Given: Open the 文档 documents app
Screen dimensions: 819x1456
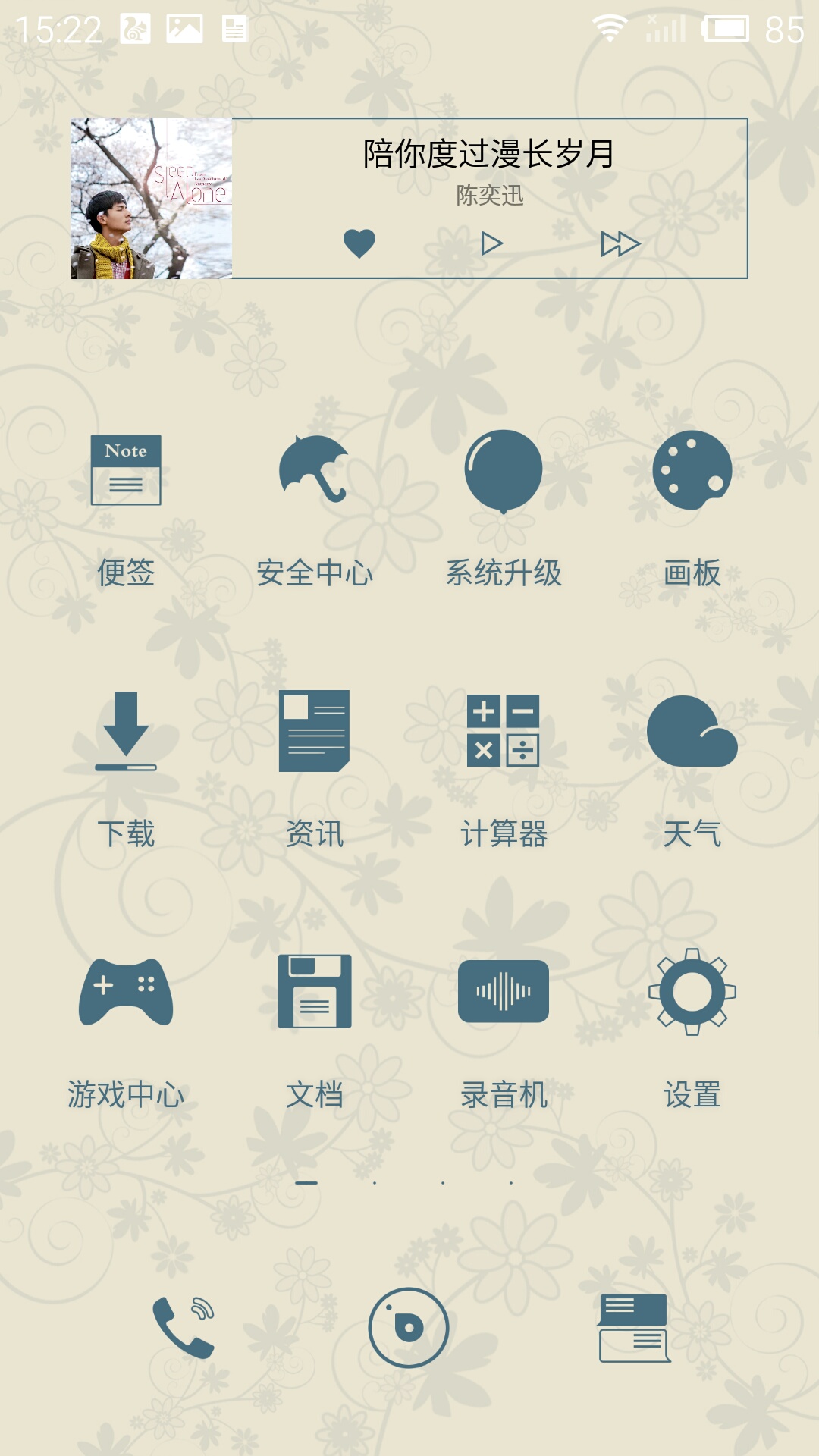Looking at the screenshot, I should (314, 992).
